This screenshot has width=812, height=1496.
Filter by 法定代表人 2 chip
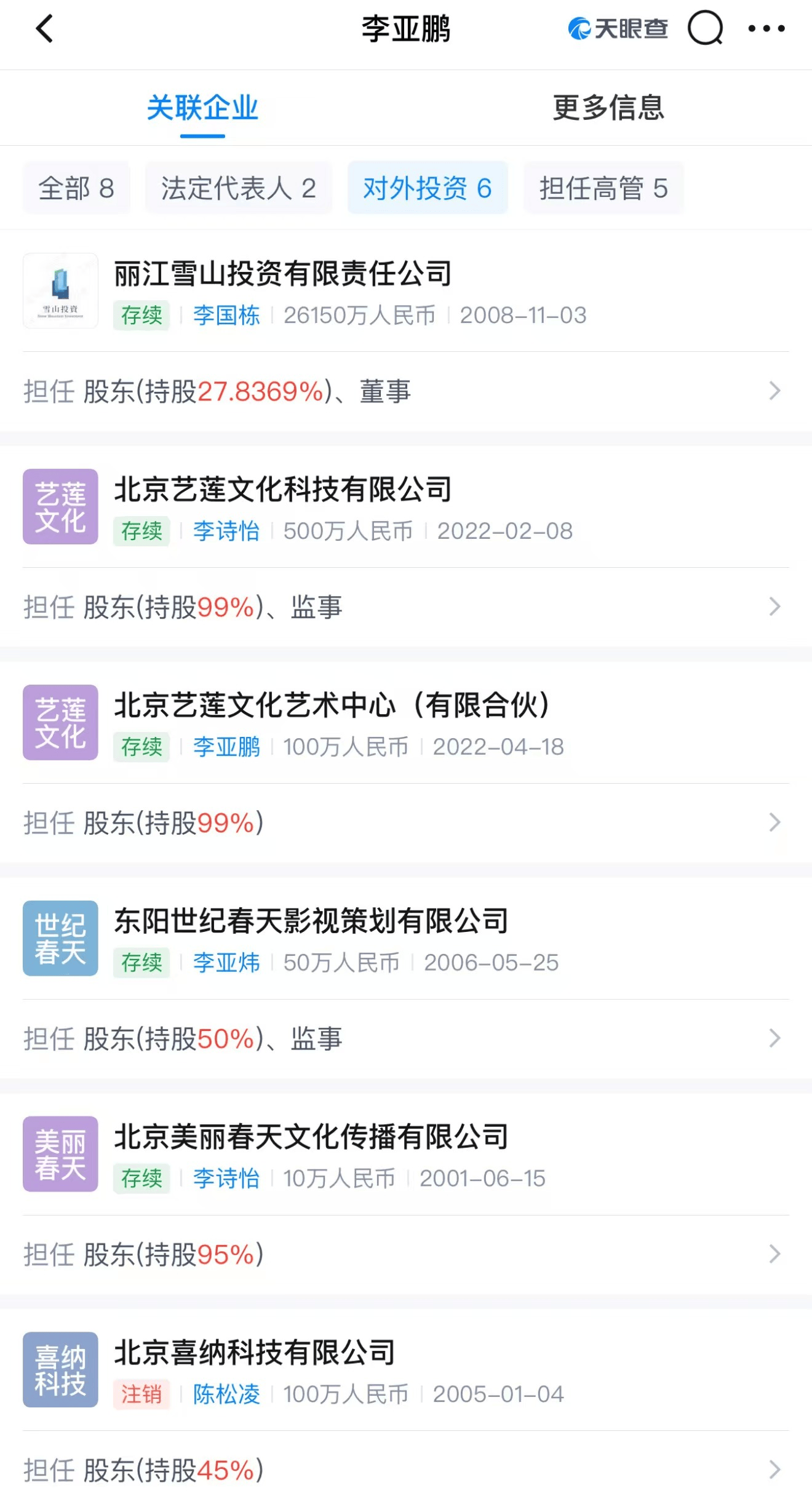(239, 188)
